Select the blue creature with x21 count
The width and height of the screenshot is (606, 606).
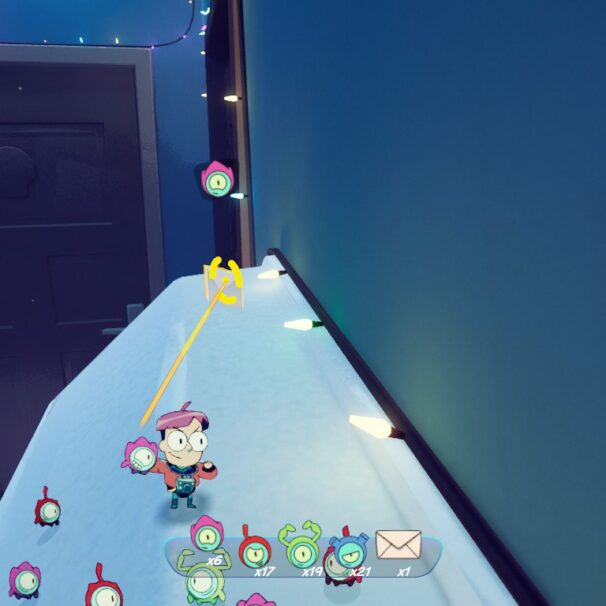click(x=349, y=548)
